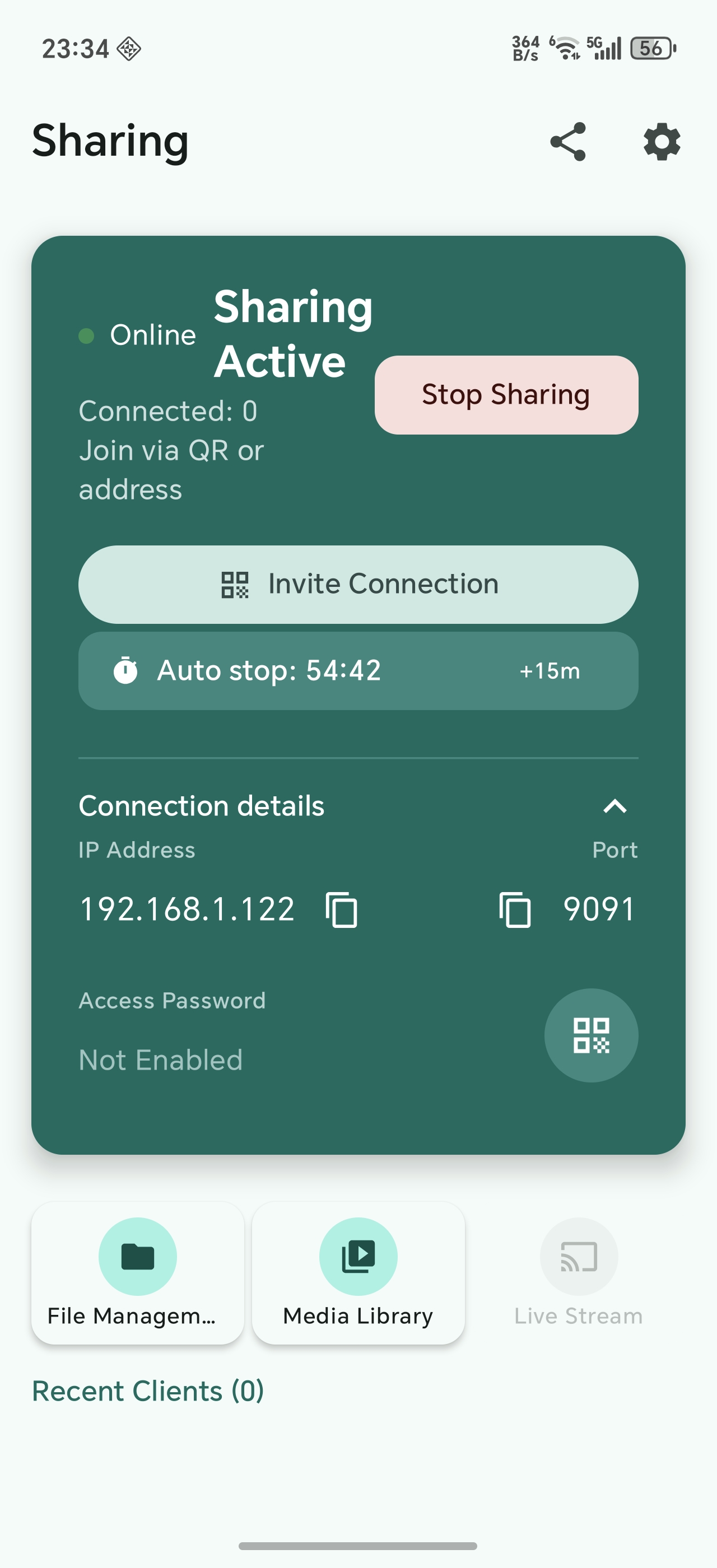Add 15 minutes to auto stop timer

click(550, 671)
